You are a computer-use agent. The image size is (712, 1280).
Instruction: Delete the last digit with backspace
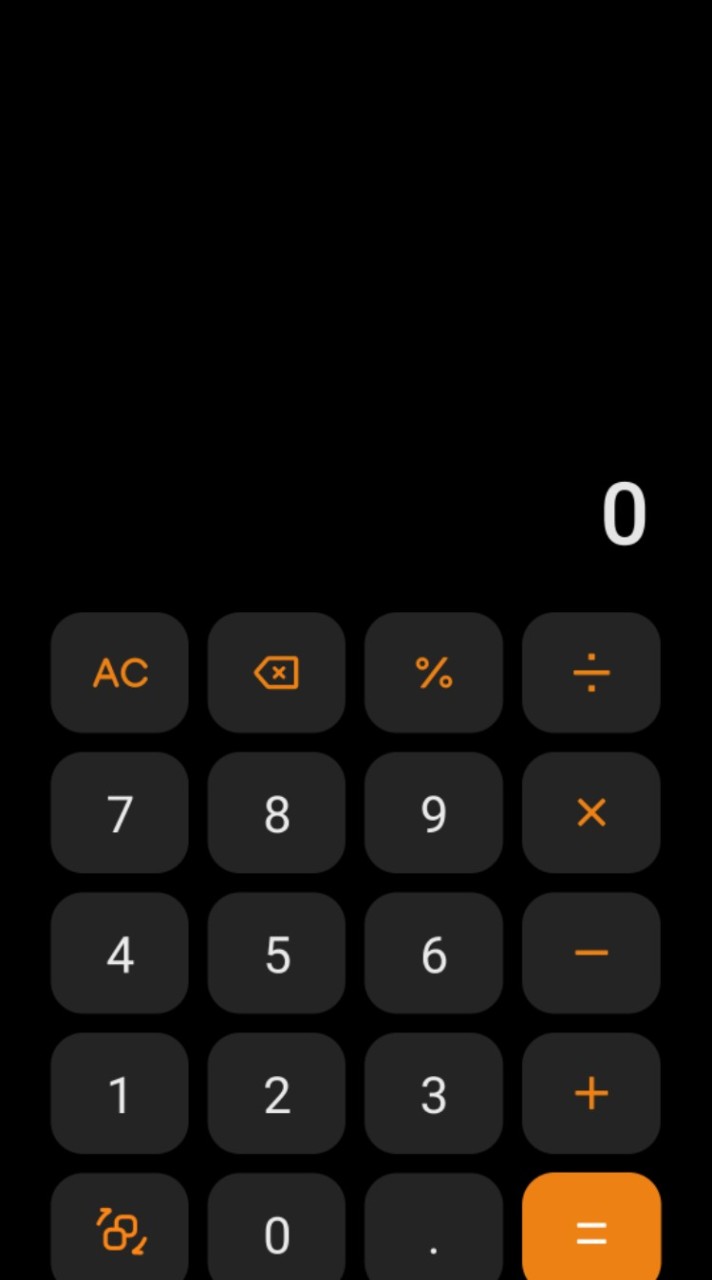point(277,673)
